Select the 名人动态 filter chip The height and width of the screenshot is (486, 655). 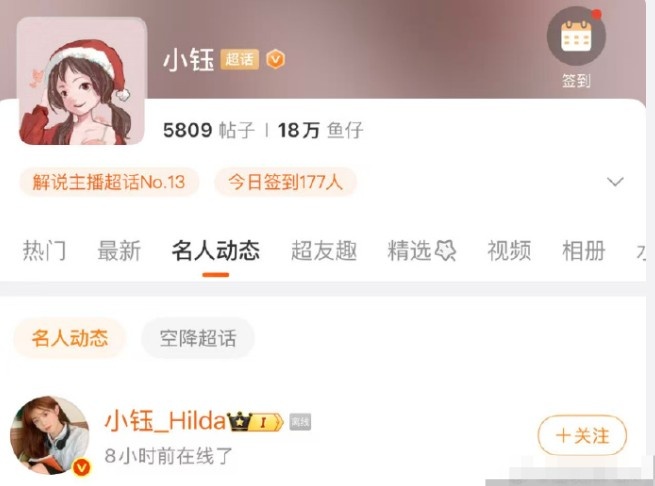click(70, 338)
